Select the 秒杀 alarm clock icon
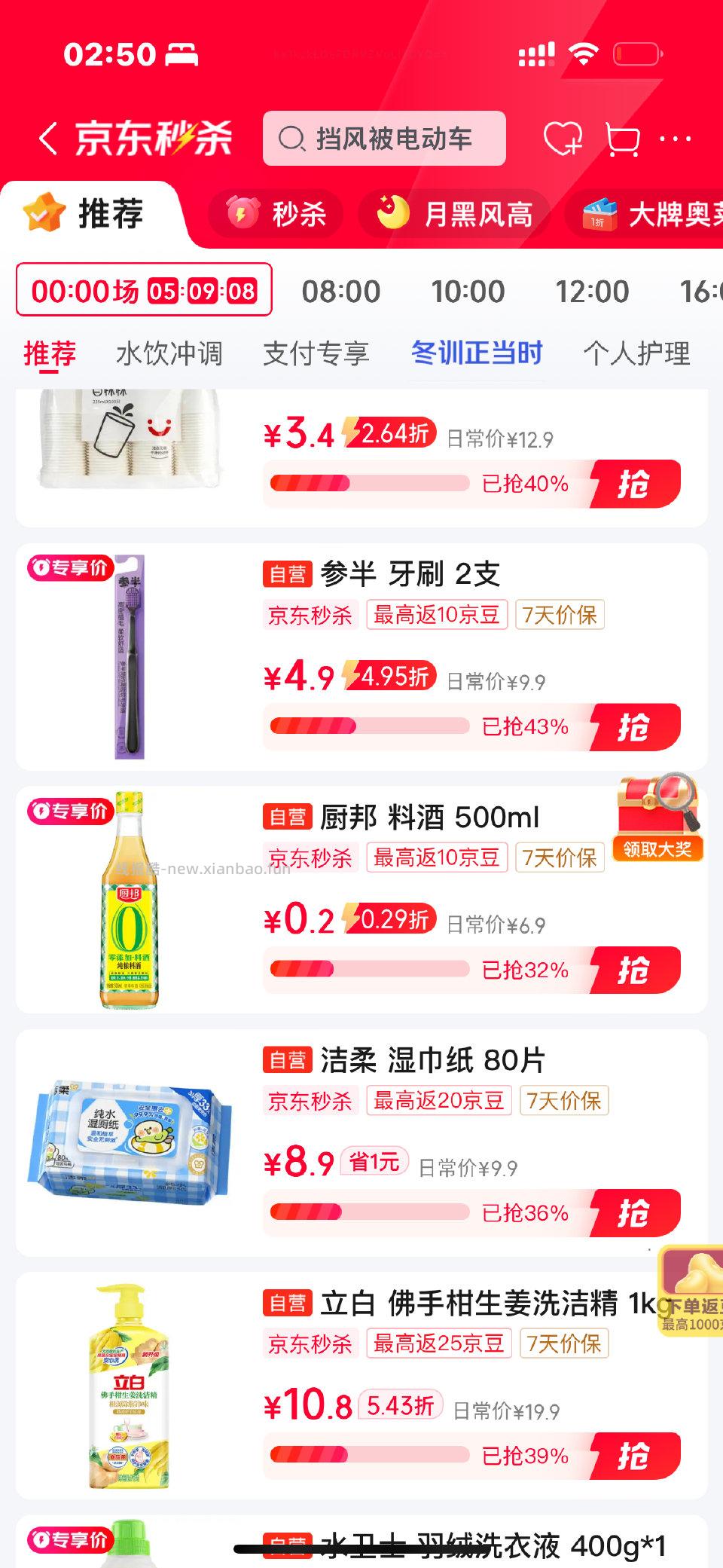This screenshot has width=723, height=1568. click(x=239, y=213)
